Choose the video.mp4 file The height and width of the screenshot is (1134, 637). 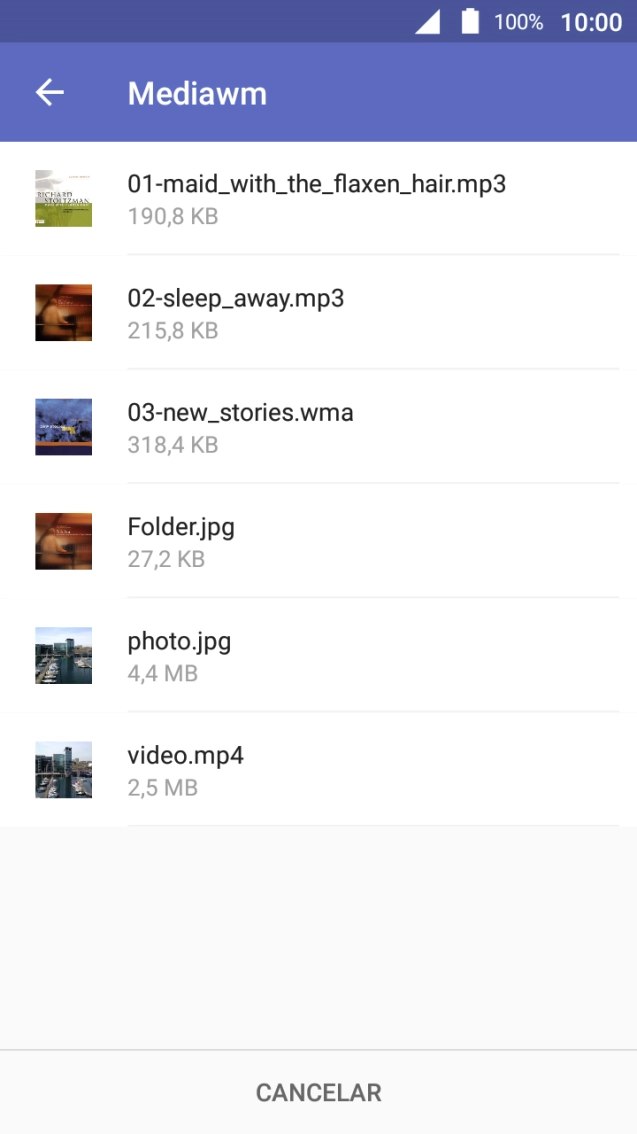tap(185, 770)
